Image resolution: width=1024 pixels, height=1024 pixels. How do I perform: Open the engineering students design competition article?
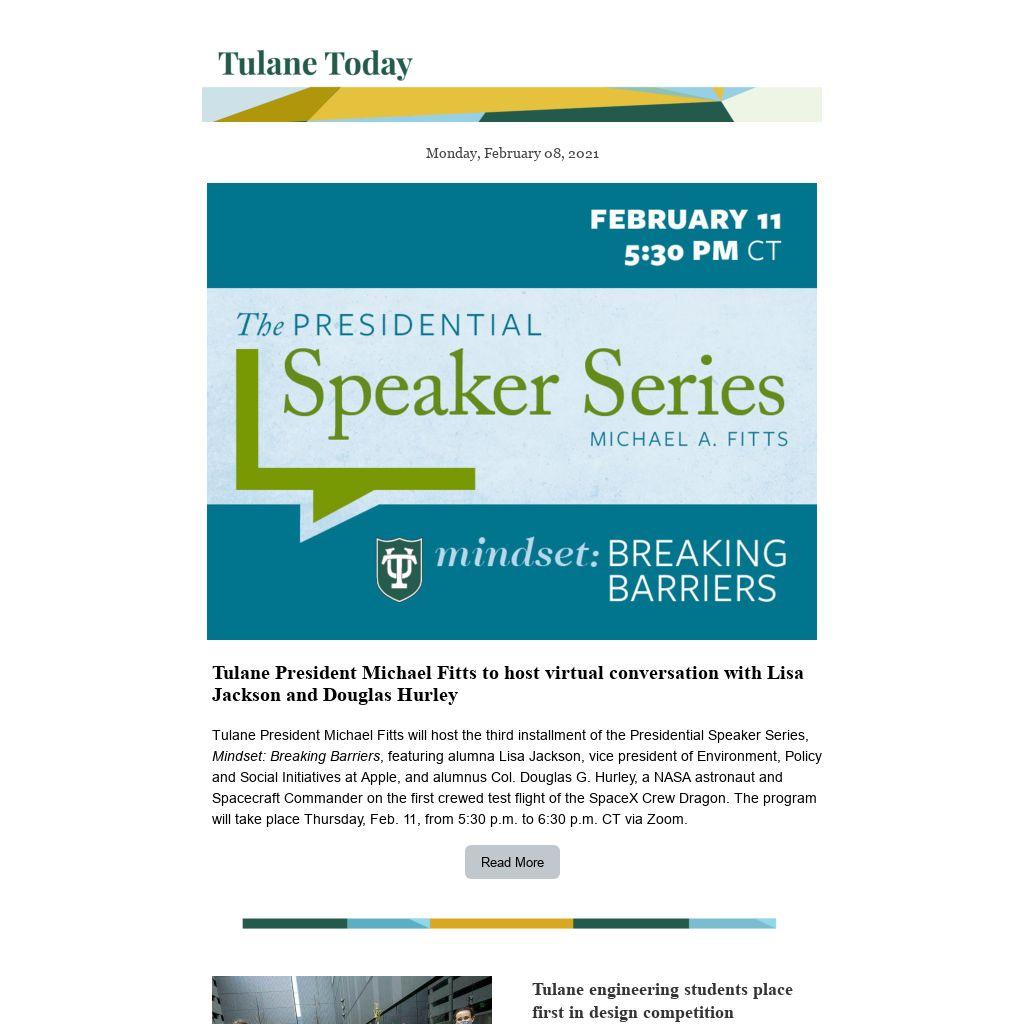point(662,1000)
